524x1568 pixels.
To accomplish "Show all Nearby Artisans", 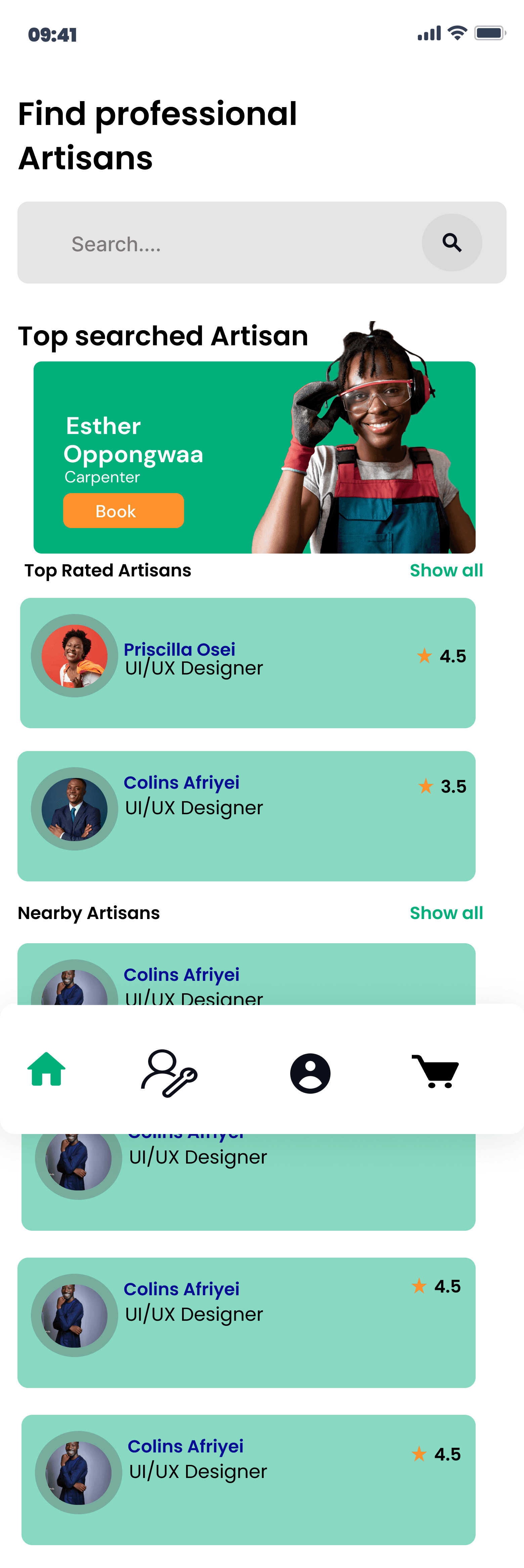I will pos(446,912).
